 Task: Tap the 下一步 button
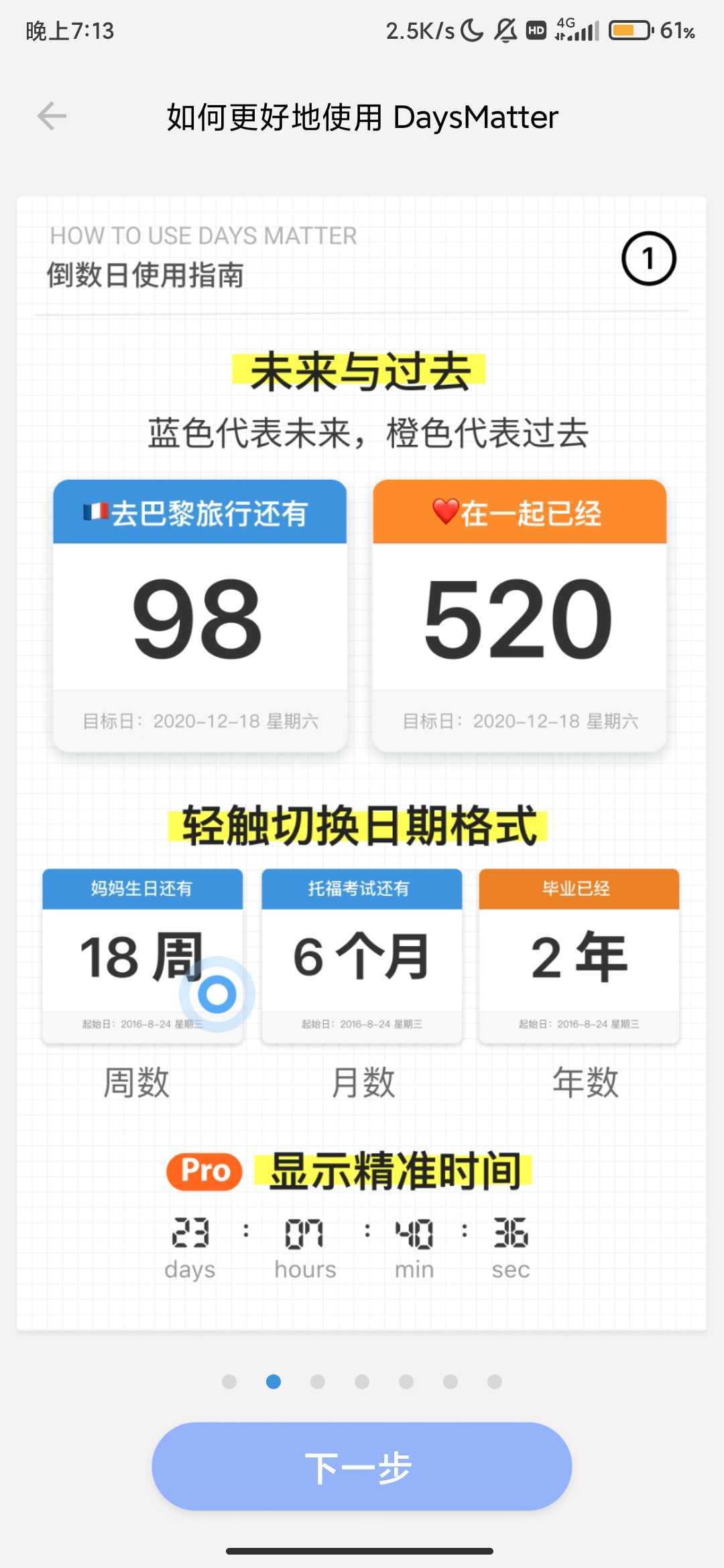[x=361, y=1466]
